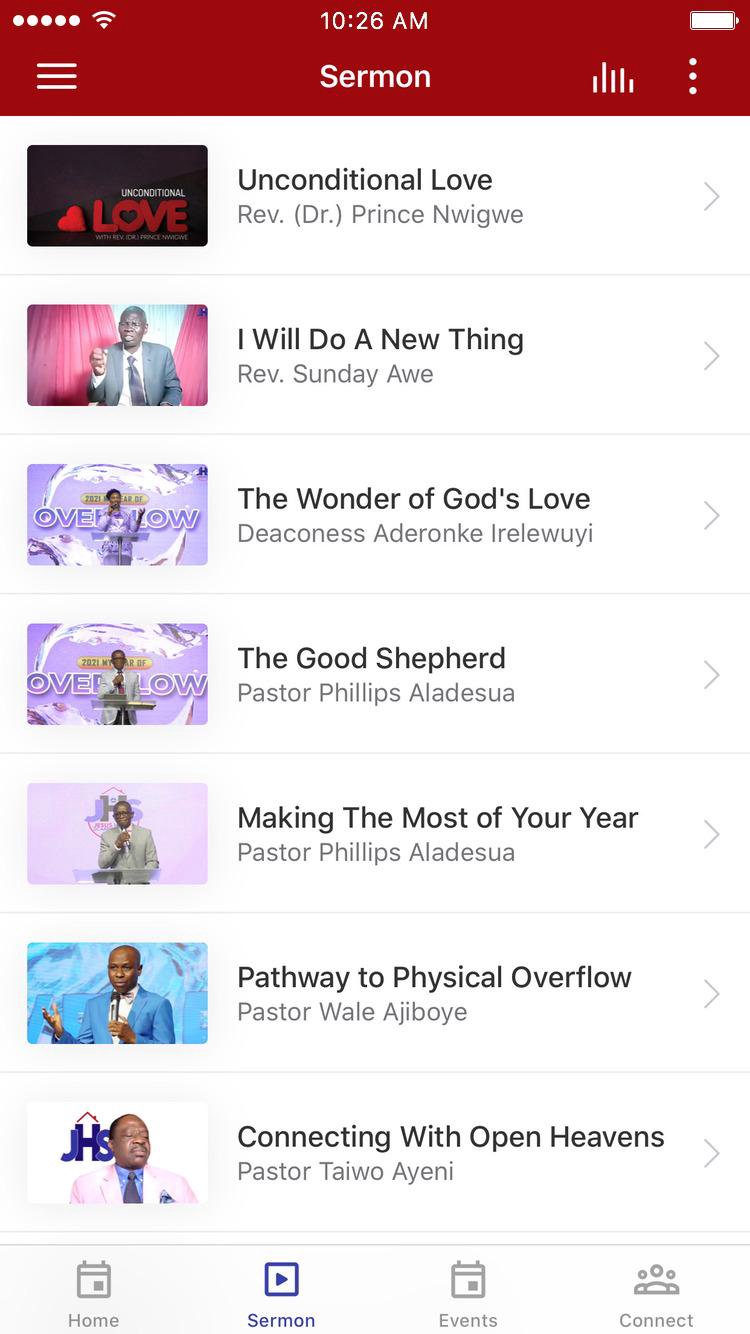Image resolution: width=750 pixels, height=1334 pixels.
Task: Go to the Events tab
Action: coord(468,1294)
